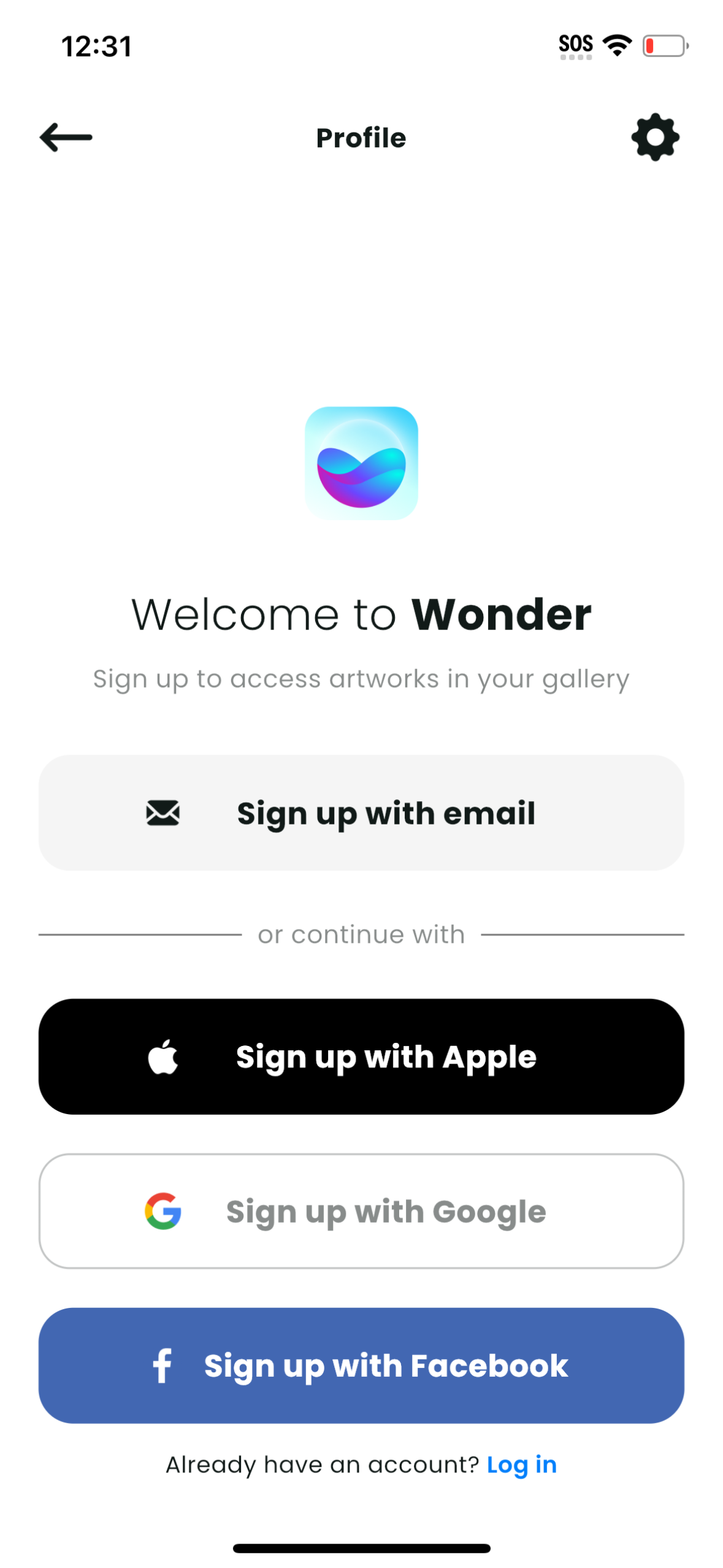Click the back arrow icon

click(x=66, y=137)
